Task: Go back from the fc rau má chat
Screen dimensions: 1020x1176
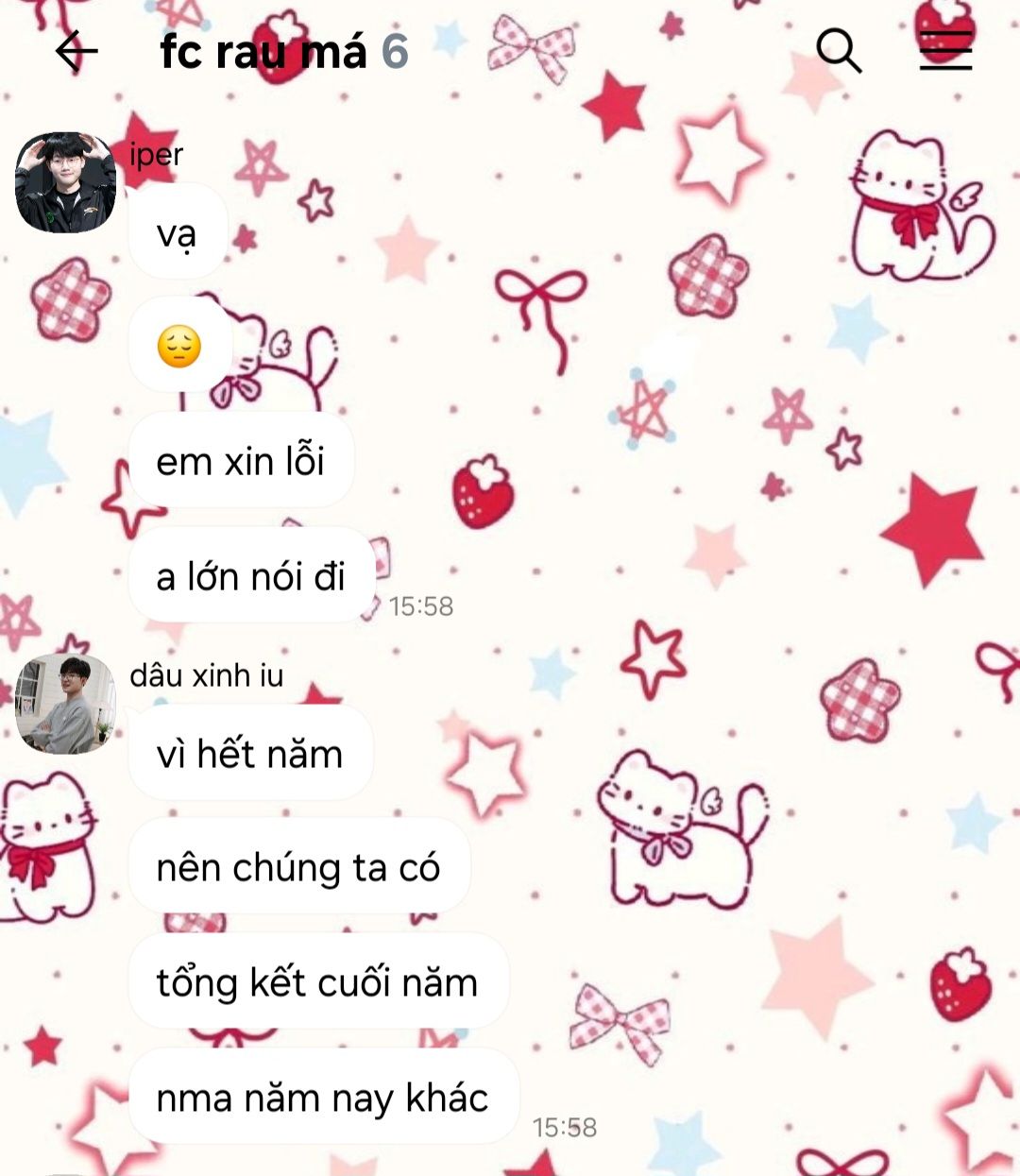Action: click(x=76, y=51)
